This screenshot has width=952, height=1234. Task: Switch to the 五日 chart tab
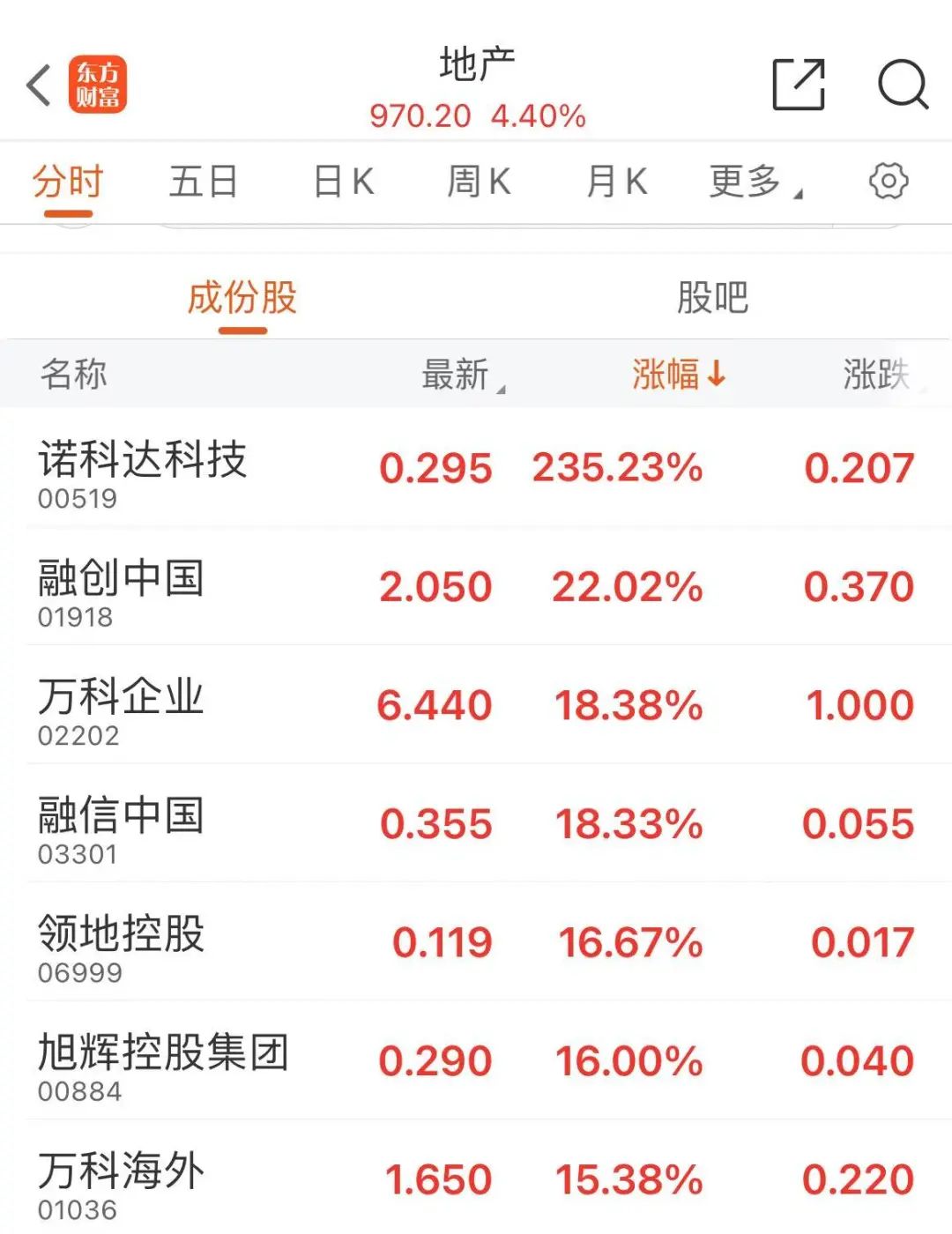point(204,182)
